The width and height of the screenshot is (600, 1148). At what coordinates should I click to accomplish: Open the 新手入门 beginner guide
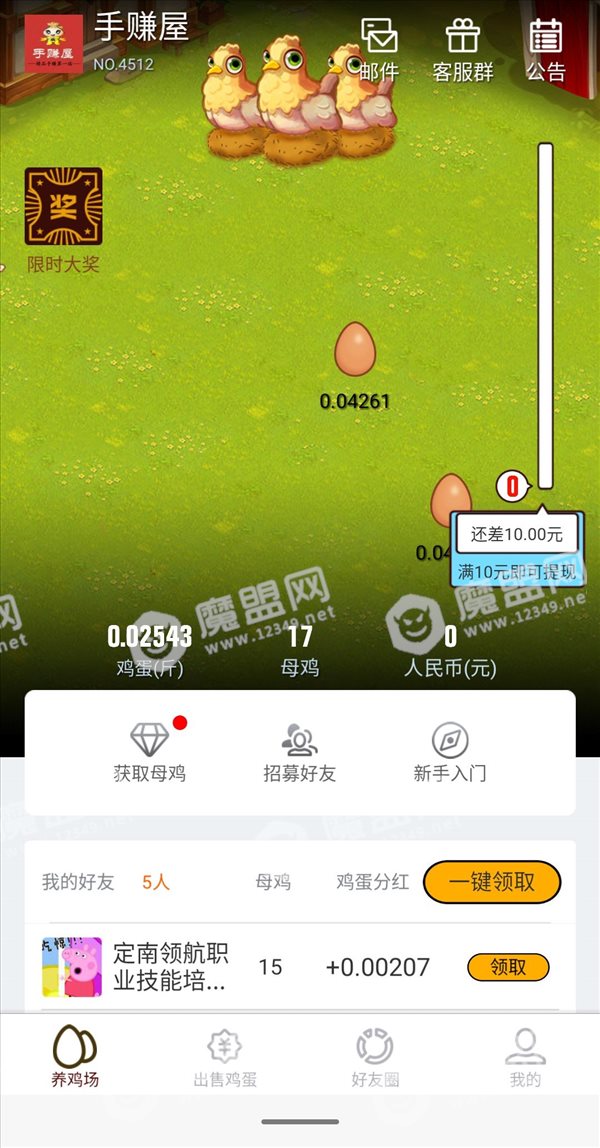(x=450, y=751)
